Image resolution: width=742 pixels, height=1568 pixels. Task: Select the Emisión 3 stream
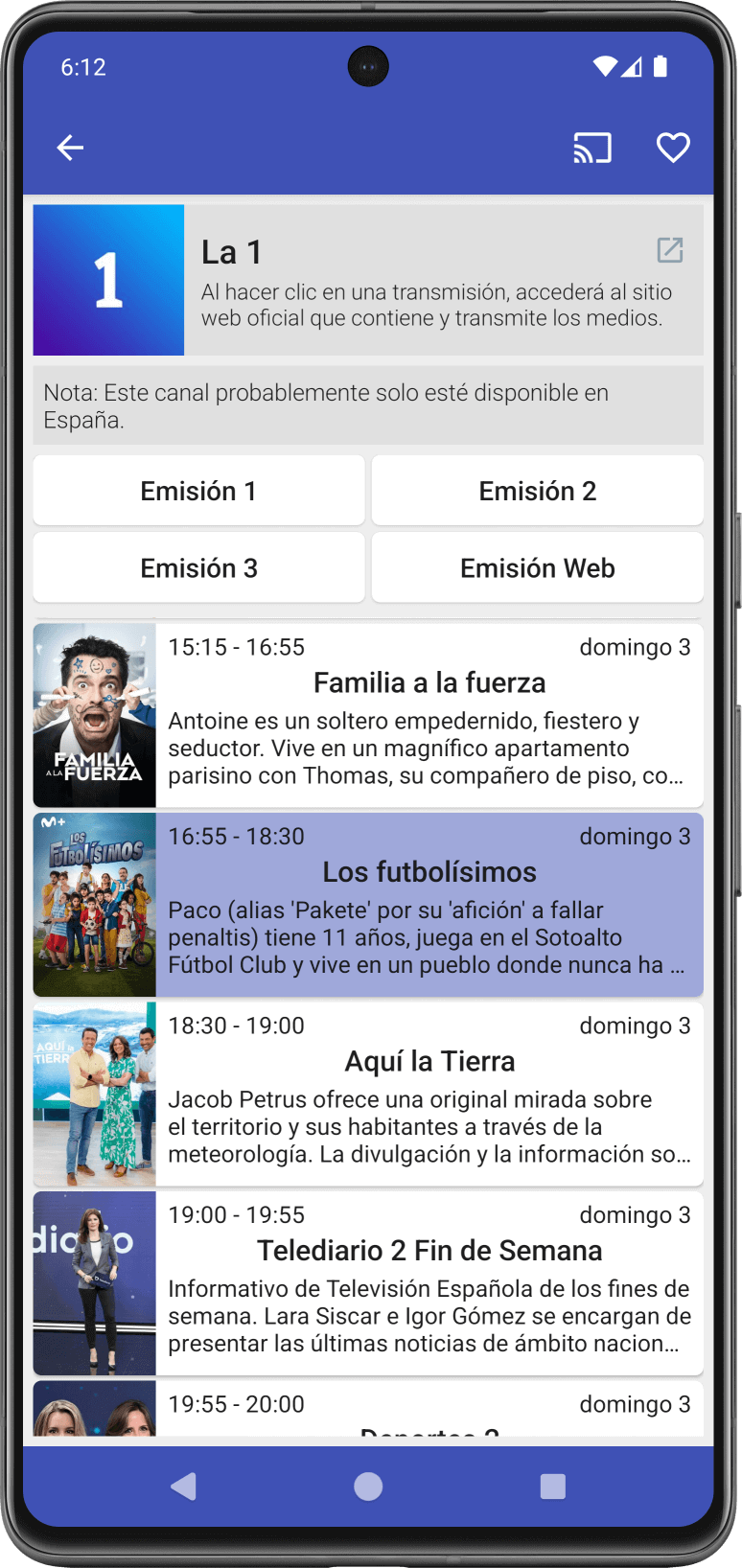pos(198,568)
